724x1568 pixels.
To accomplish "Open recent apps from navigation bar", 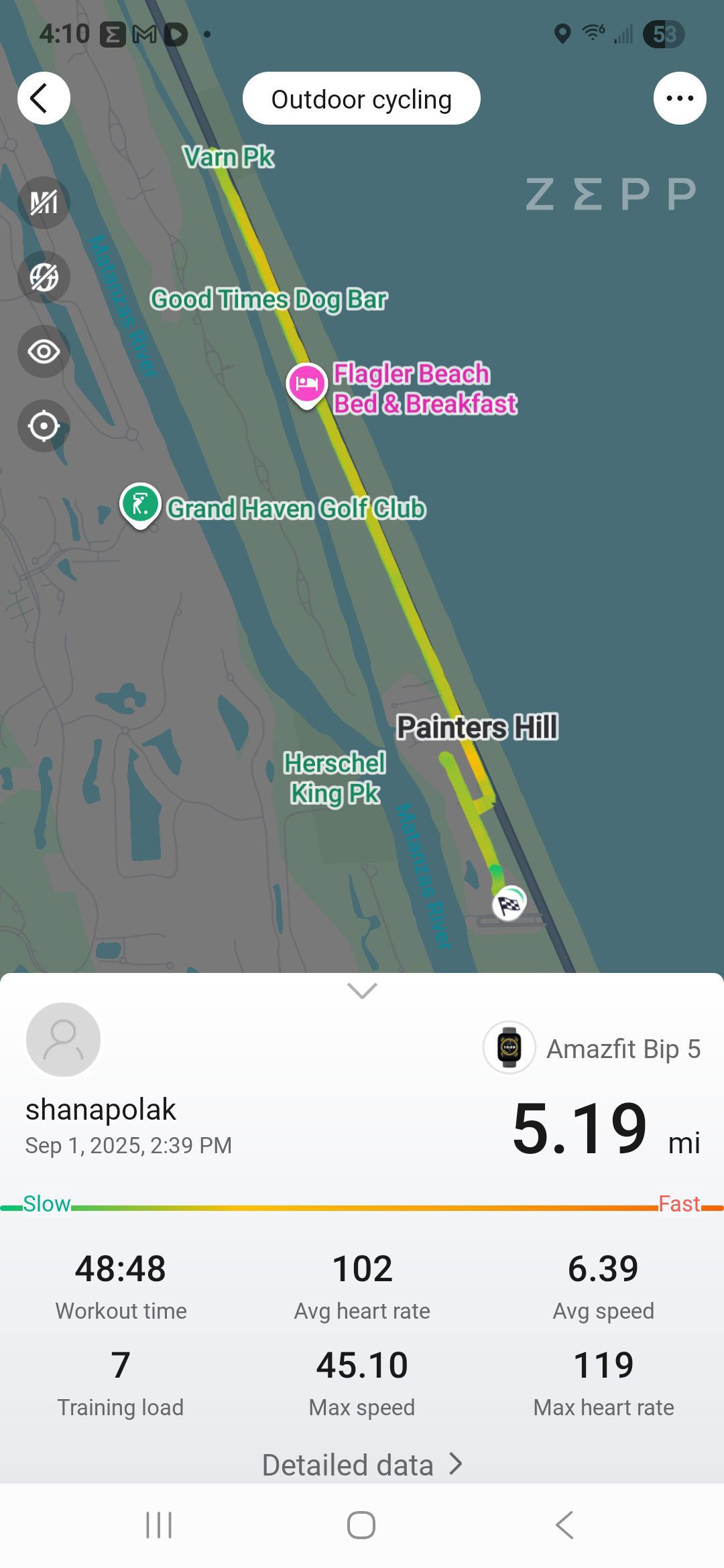I will tap(159, 1525).
